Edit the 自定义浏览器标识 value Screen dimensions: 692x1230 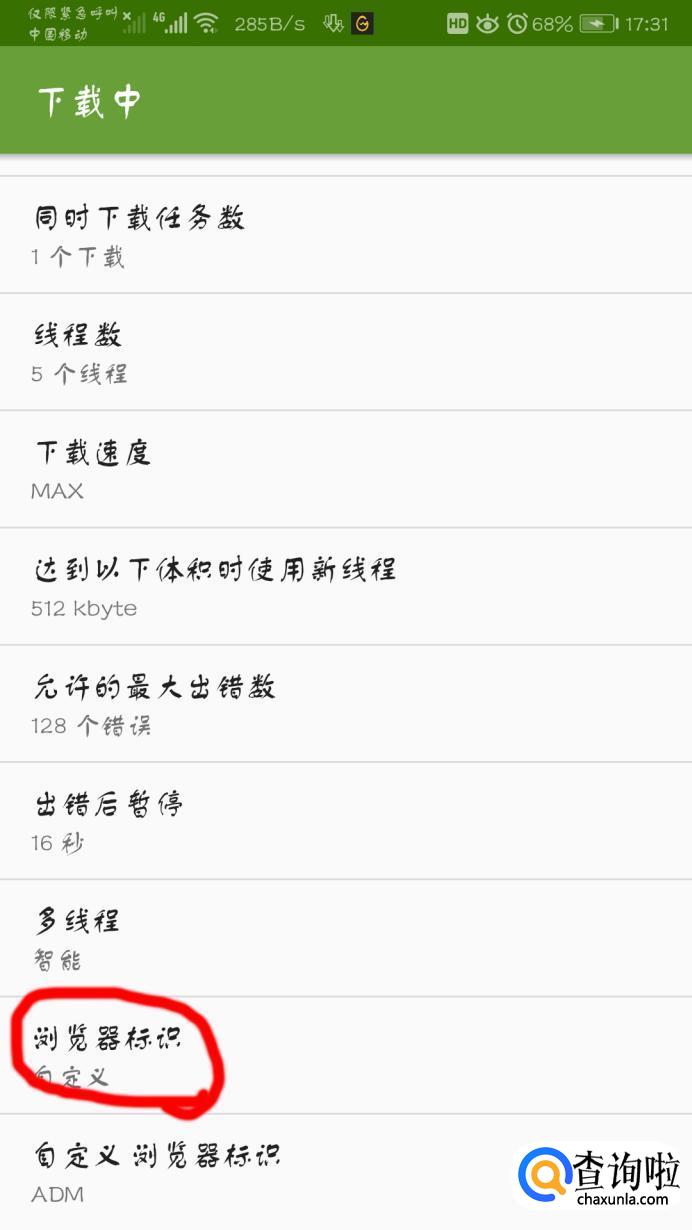[157, 1172]
